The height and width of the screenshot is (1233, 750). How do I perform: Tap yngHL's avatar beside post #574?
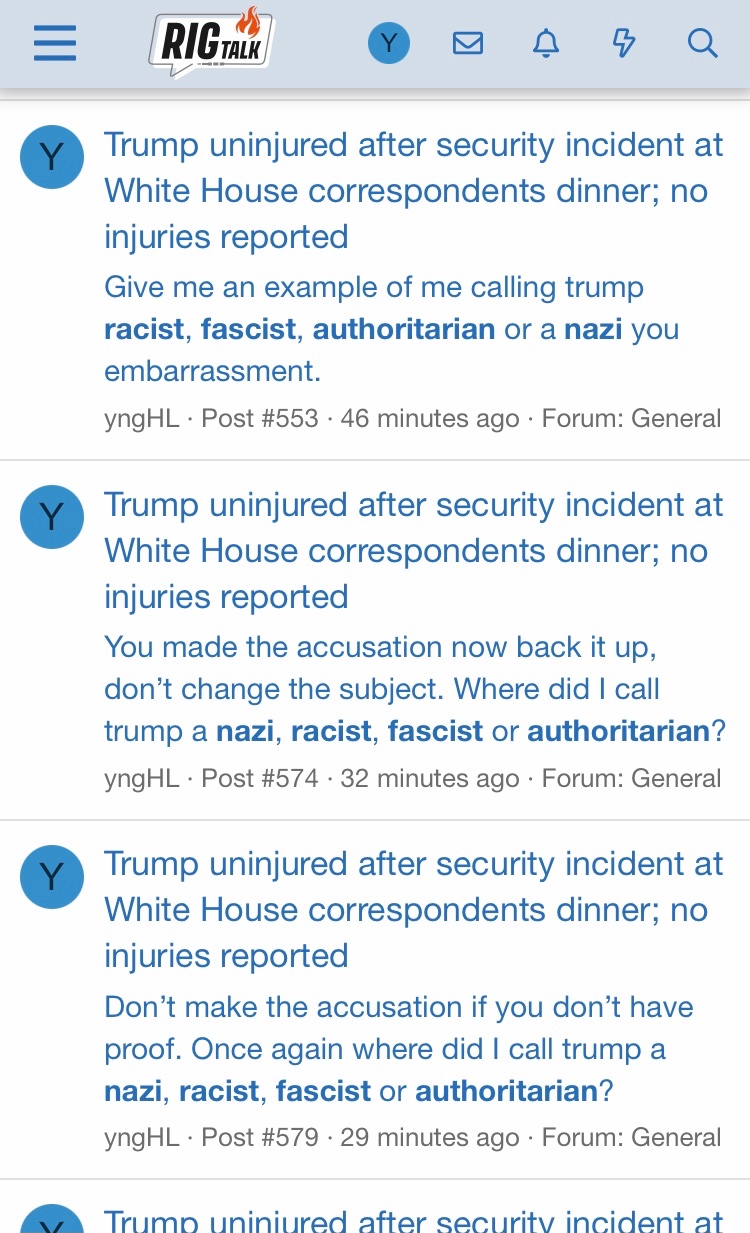pos(52,517)
